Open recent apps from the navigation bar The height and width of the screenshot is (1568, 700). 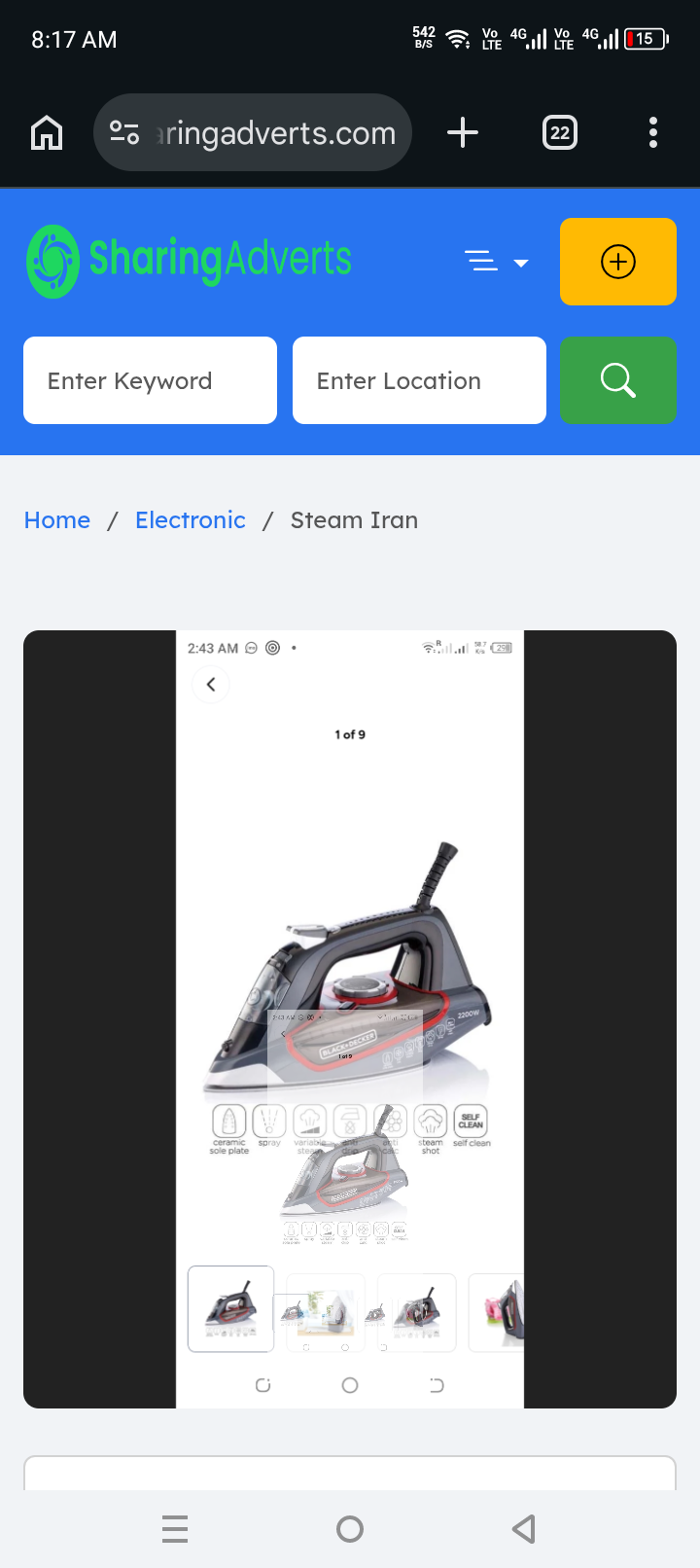pyautogui.click(x=175, y=1529)
